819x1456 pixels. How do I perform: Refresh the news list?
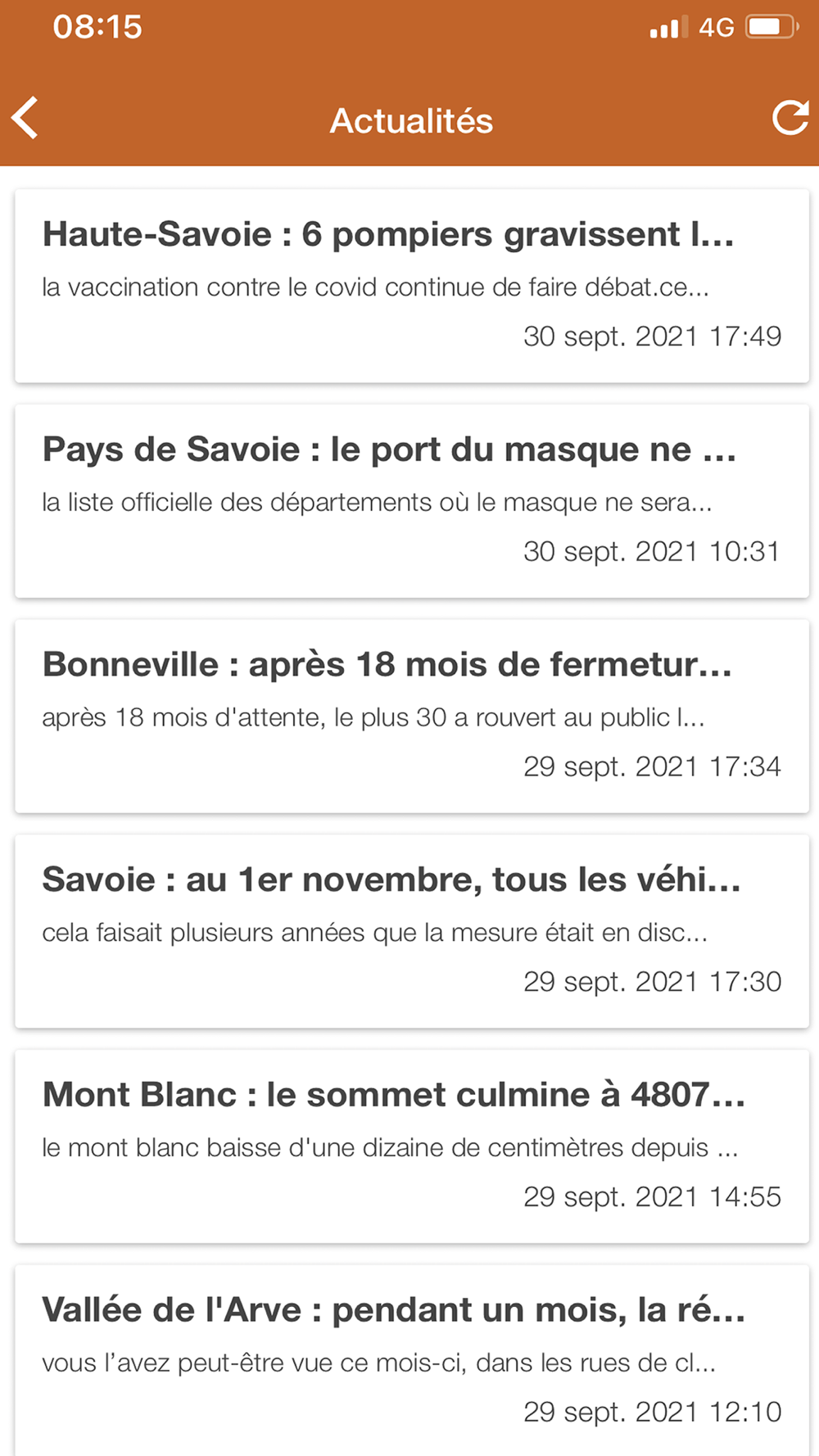click(790, 119)
